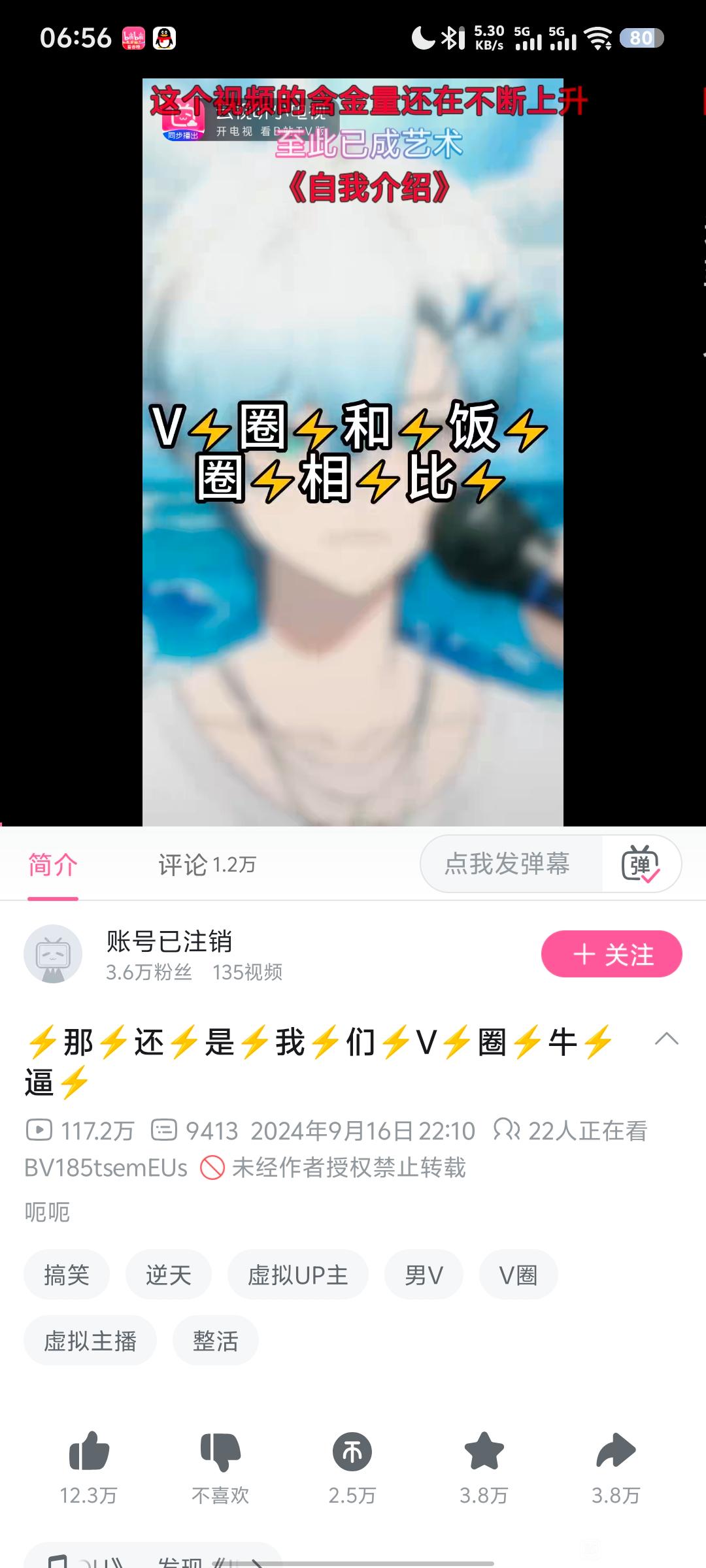Open the 整活 tag chip
706x1568 pixels.
tap(215, 1341)
